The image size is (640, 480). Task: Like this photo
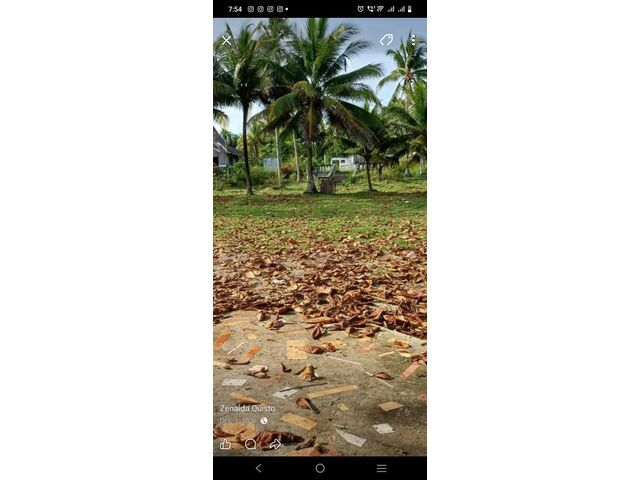point(225,444)
